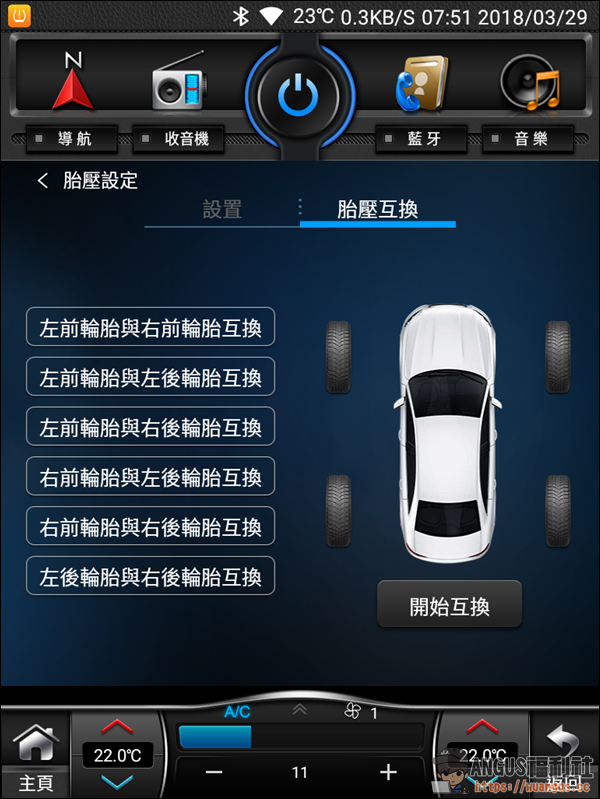Switch to the 胎壓互換 tab
Viewport: 600px width, 799px height.
pyautogui.click(x=377, y=210)
